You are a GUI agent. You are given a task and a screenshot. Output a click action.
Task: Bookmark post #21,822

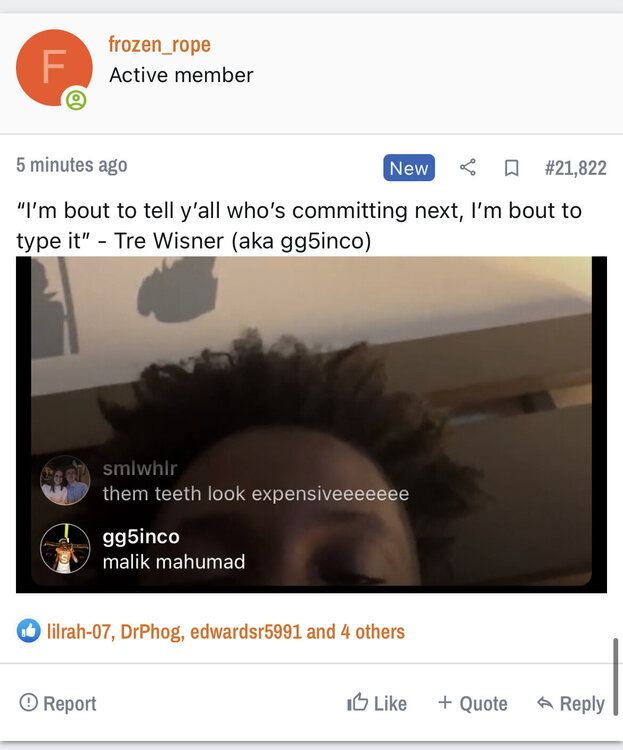point(511,168)
